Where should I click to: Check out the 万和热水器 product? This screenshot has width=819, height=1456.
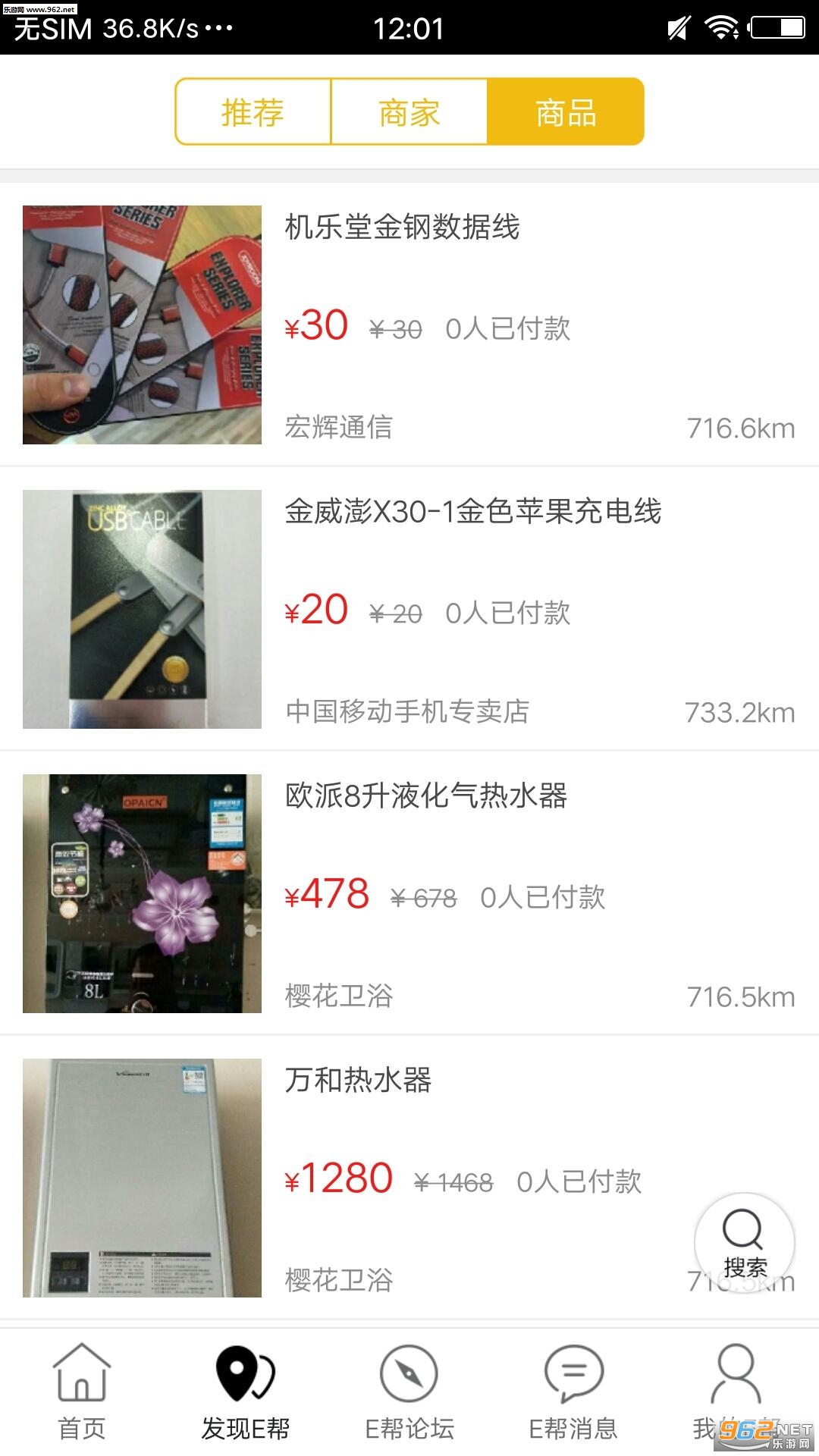[409, 1178]
